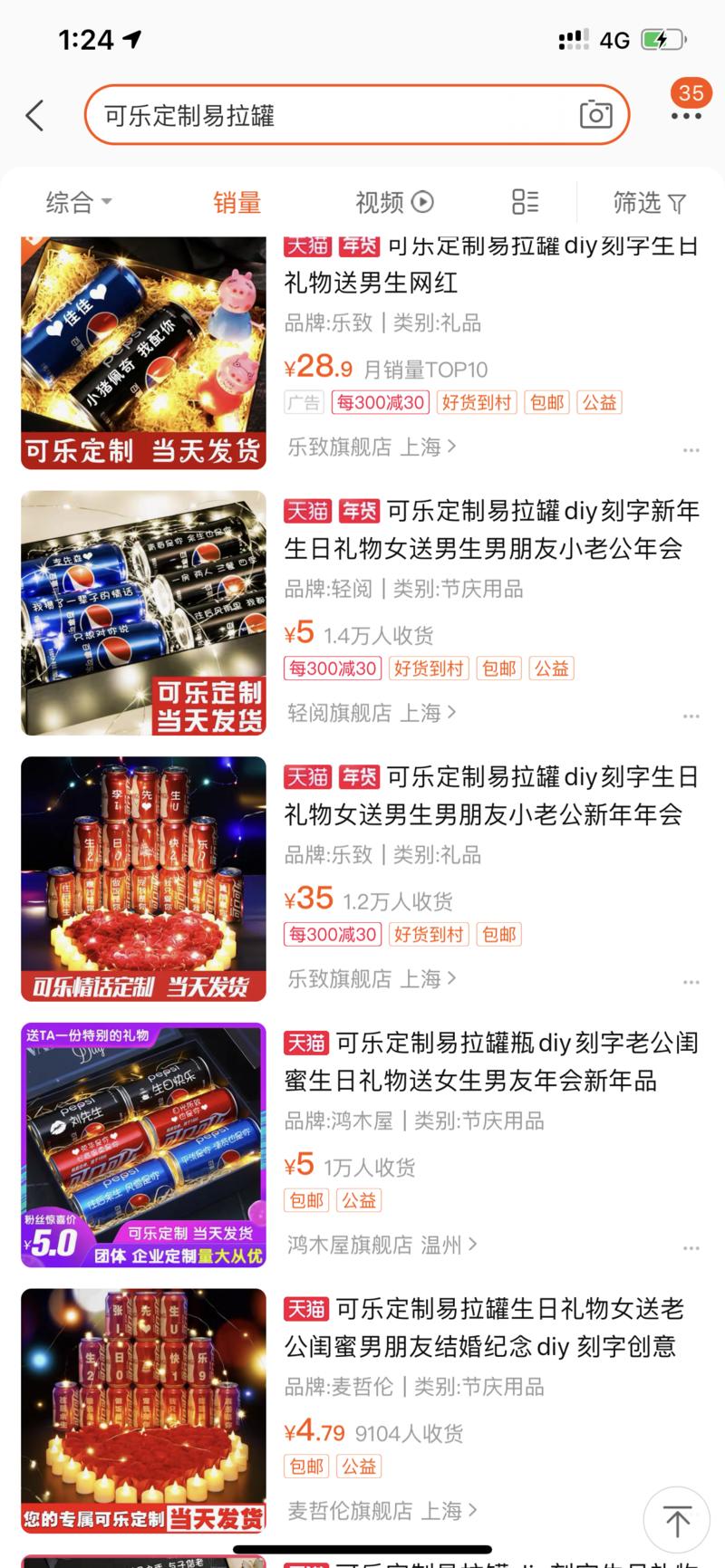Tap the 包邮 tag on the ¥4.79 product
725x1568 pixels.
click(306, 1466)
